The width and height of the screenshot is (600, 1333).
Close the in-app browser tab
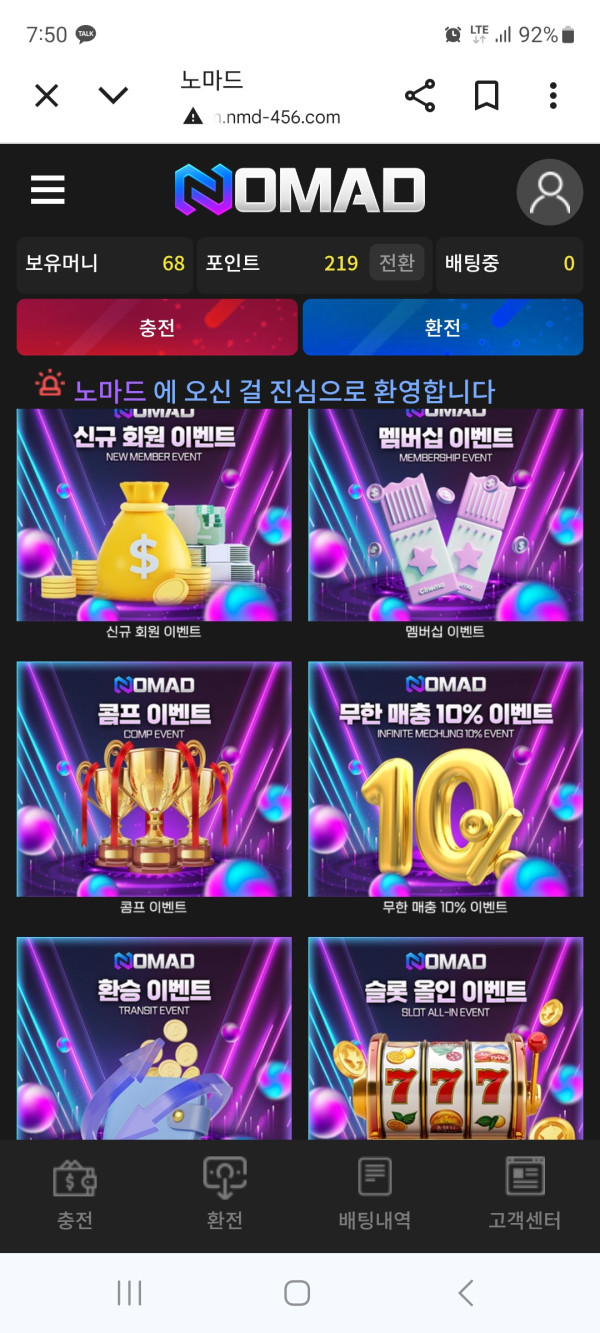click(47, 96)
